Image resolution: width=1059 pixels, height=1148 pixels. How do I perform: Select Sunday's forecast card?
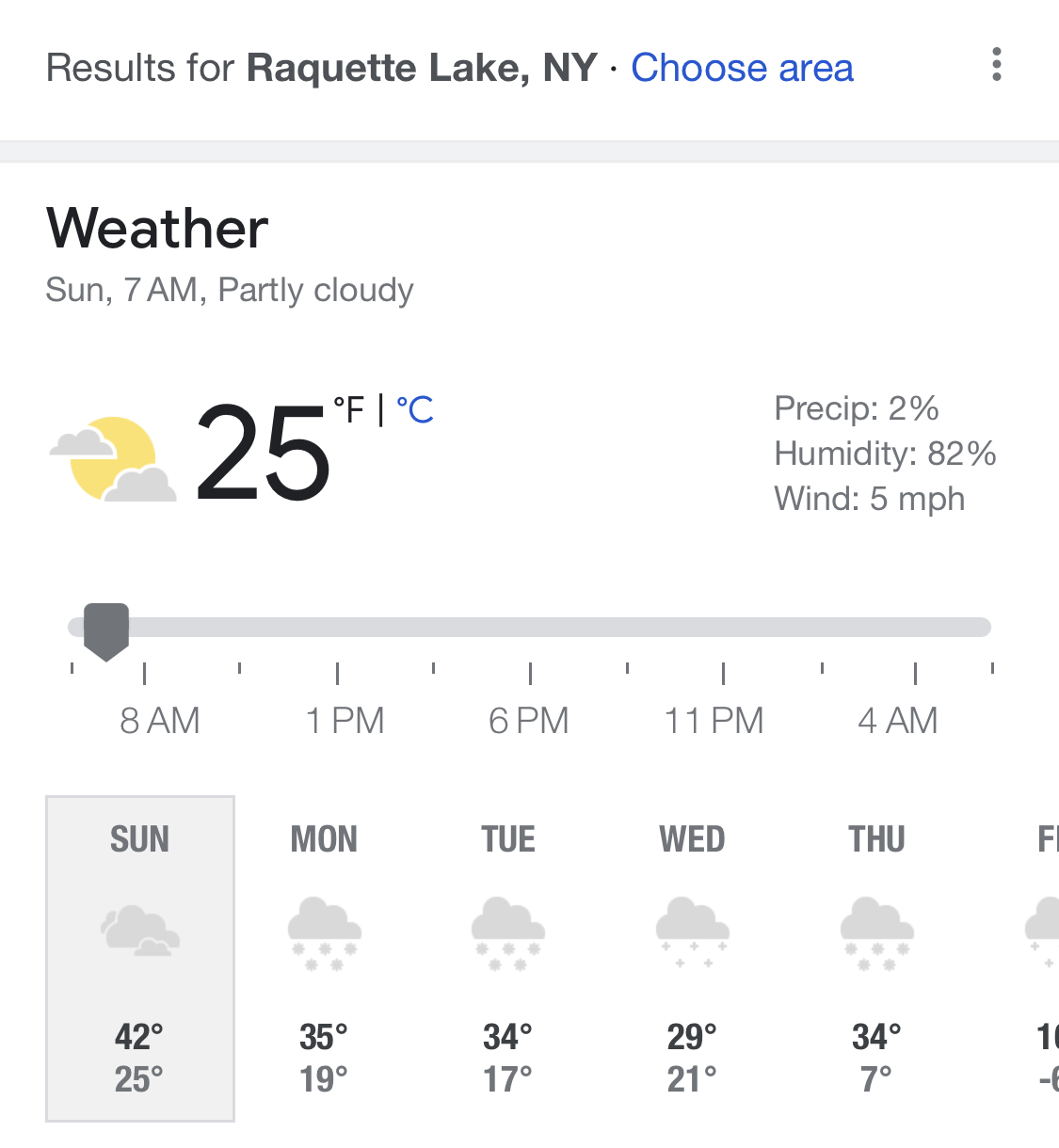point(140,958)
